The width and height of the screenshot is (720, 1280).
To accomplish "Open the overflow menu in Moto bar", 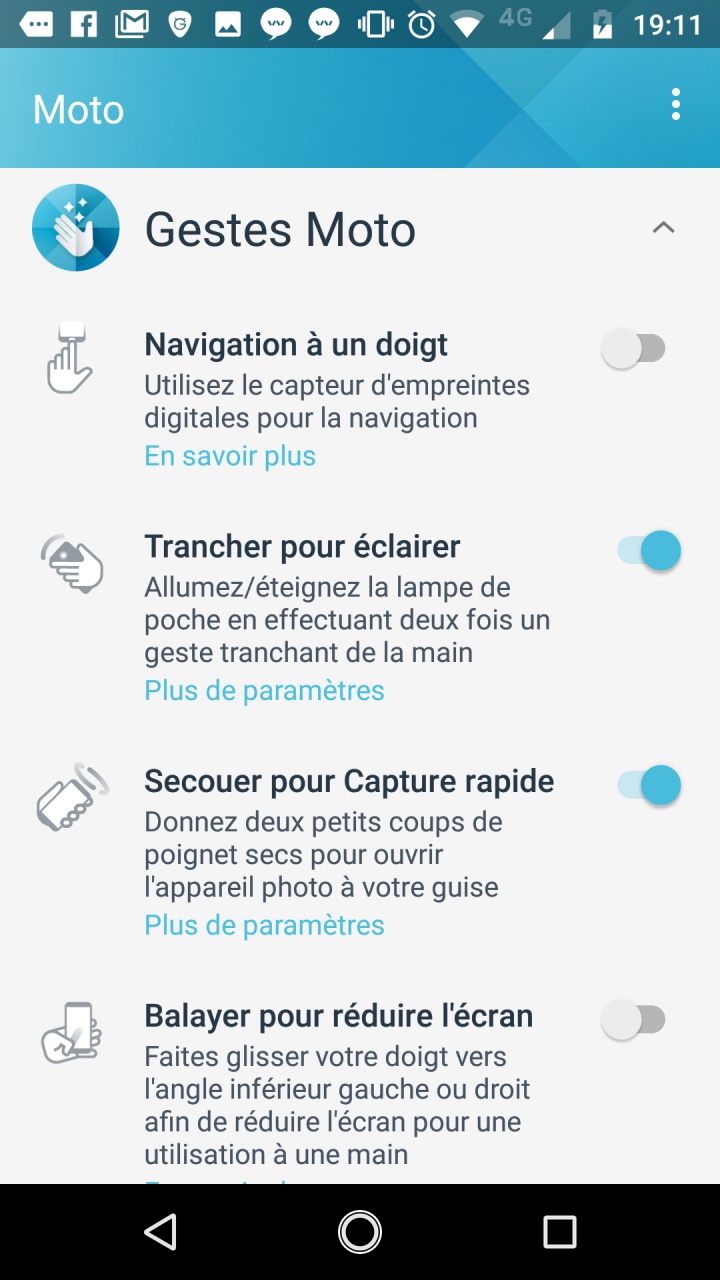I will tap(676, 105).
